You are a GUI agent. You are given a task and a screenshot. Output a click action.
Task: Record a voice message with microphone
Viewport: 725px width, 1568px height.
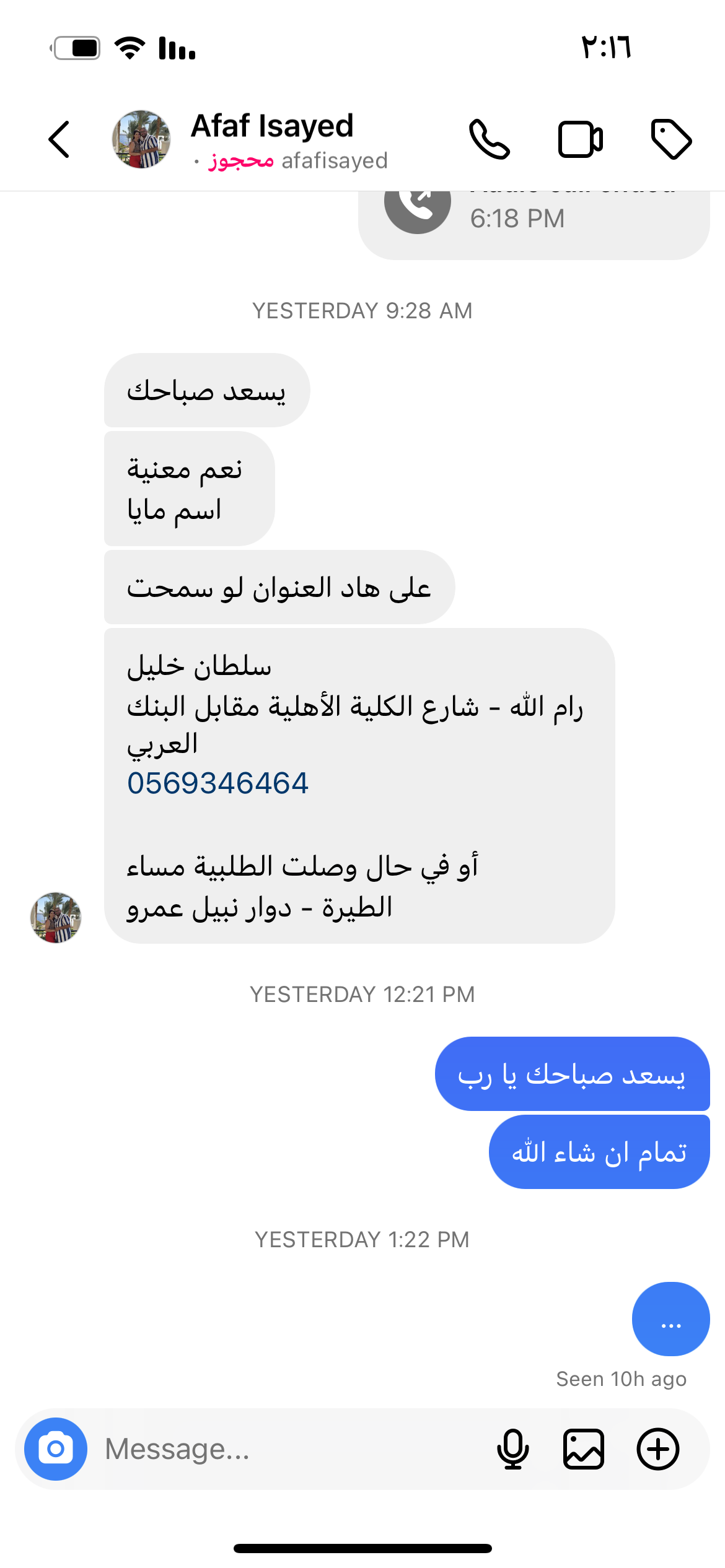point(512,1449)
